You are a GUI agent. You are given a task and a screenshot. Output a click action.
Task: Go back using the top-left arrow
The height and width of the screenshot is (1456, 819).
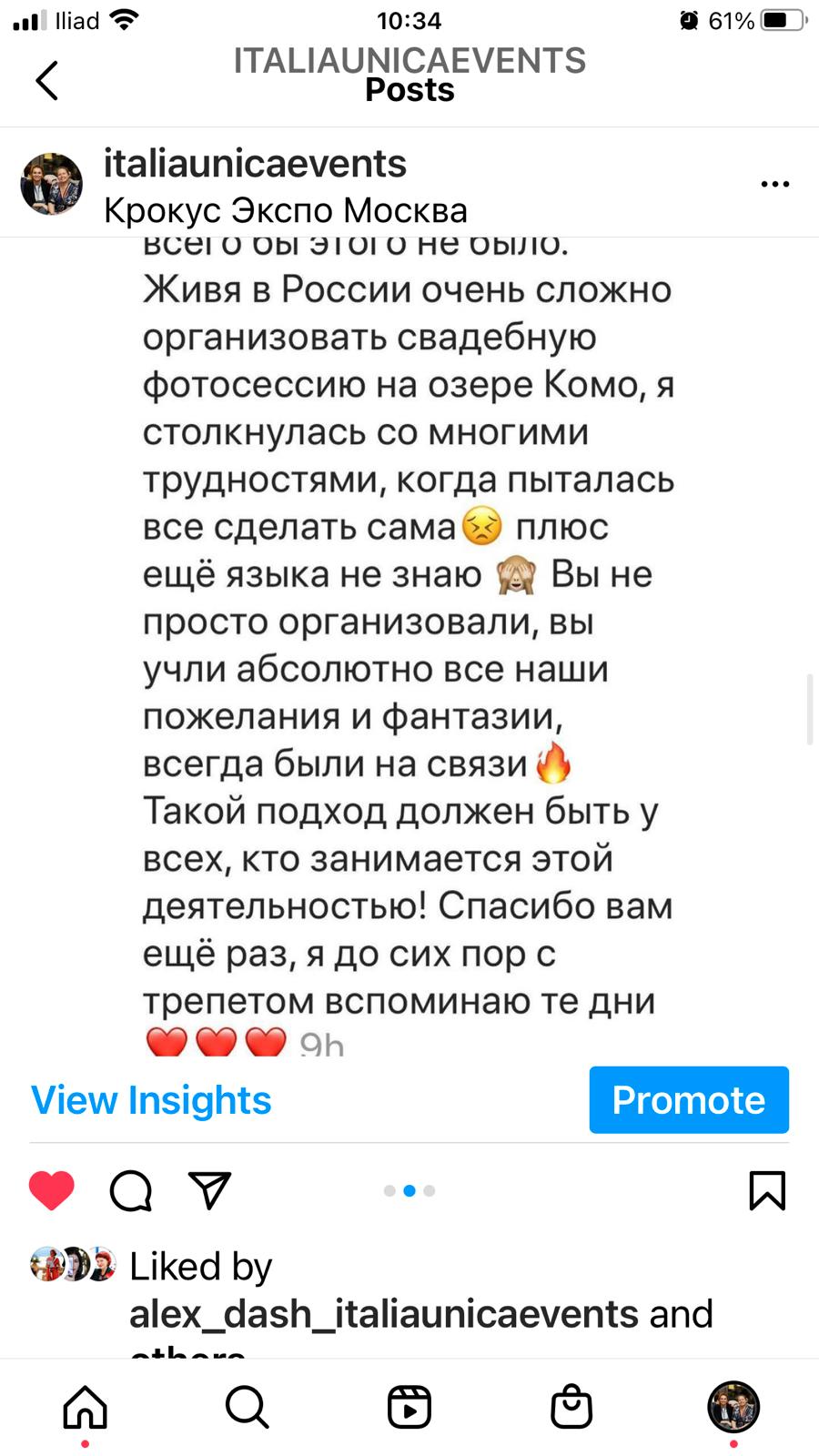[x=47, y=80]
